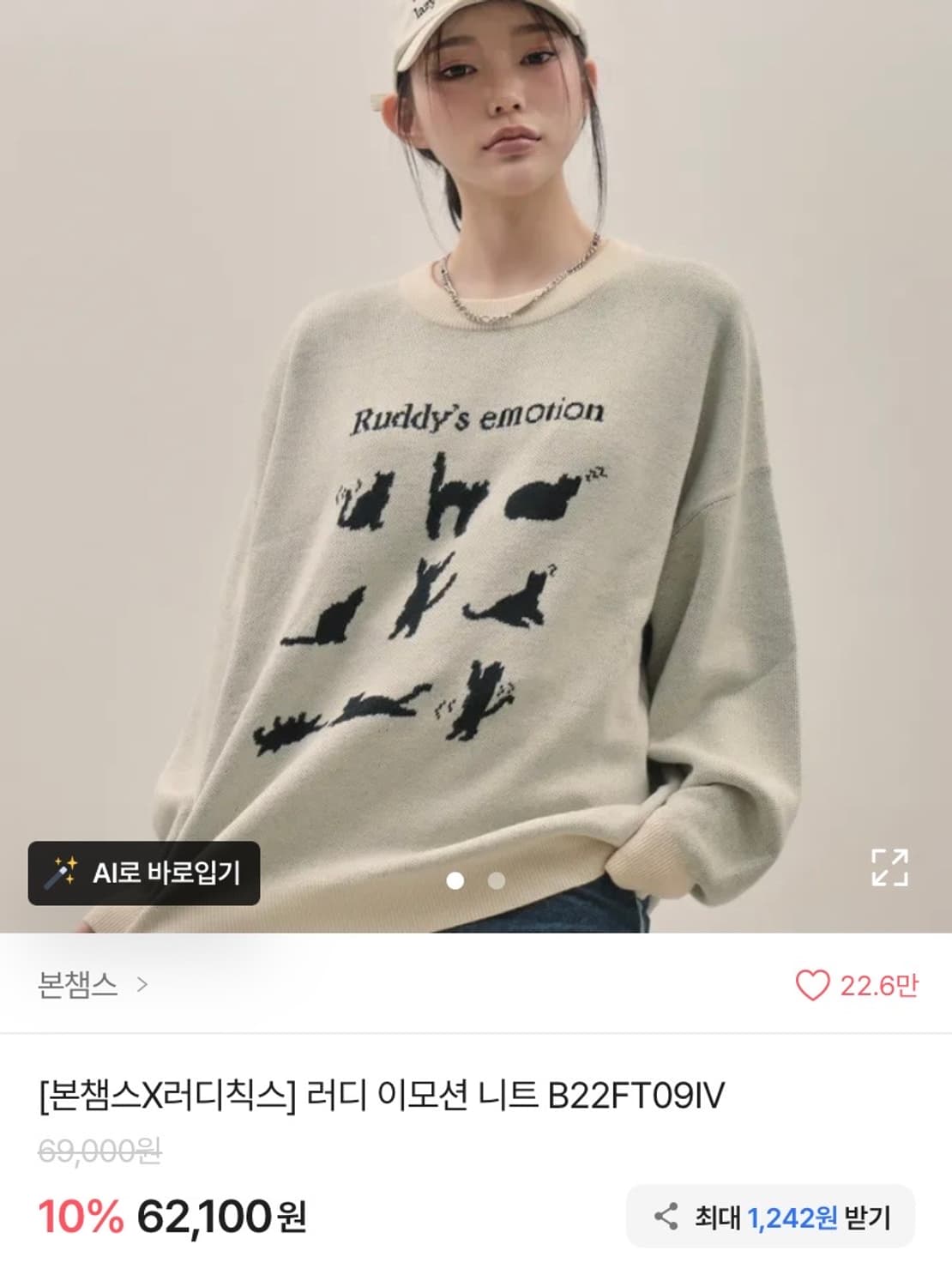Tap the product model photo
The height and width of the screenshot is (1287, 952).
coord(476,429)
